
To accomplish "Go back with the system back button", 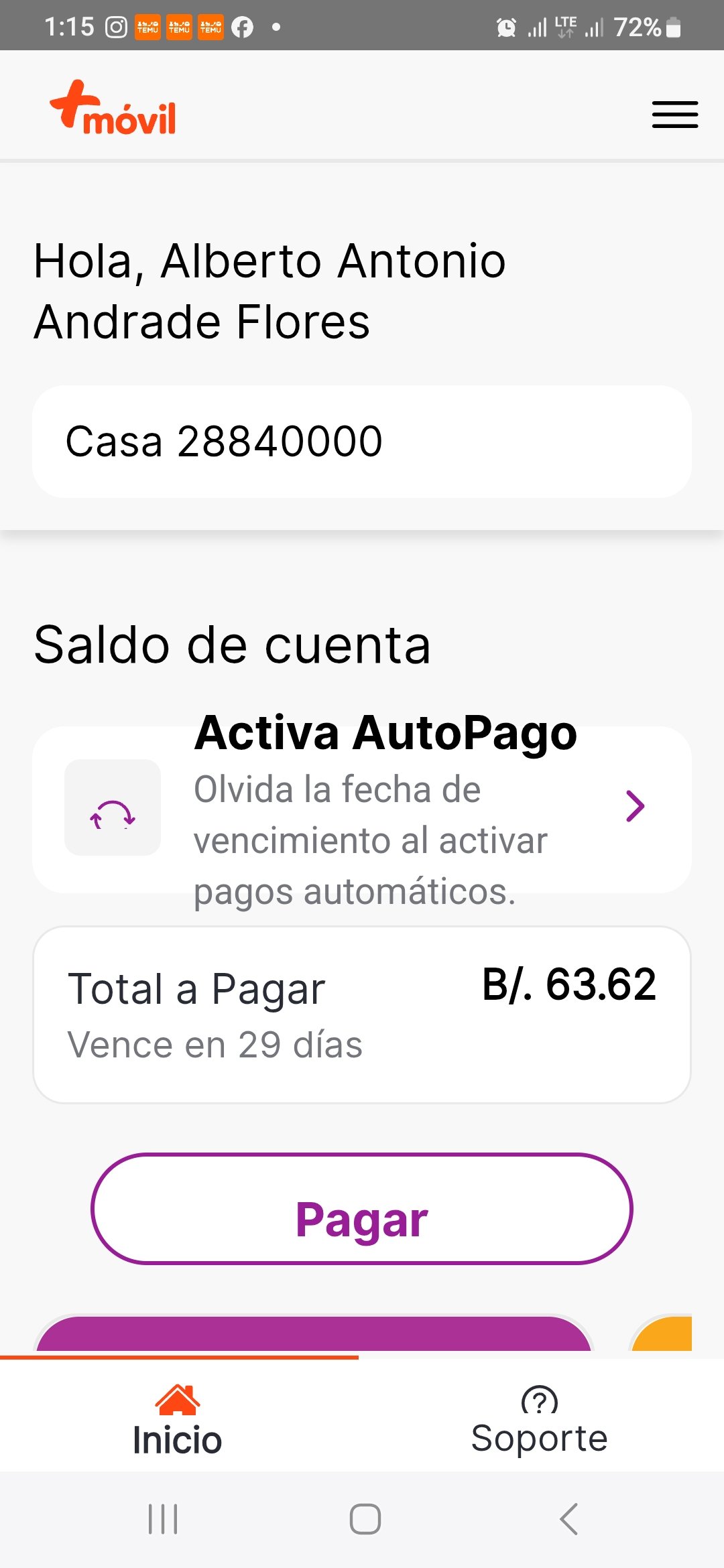I will [x=568, y=1519].
